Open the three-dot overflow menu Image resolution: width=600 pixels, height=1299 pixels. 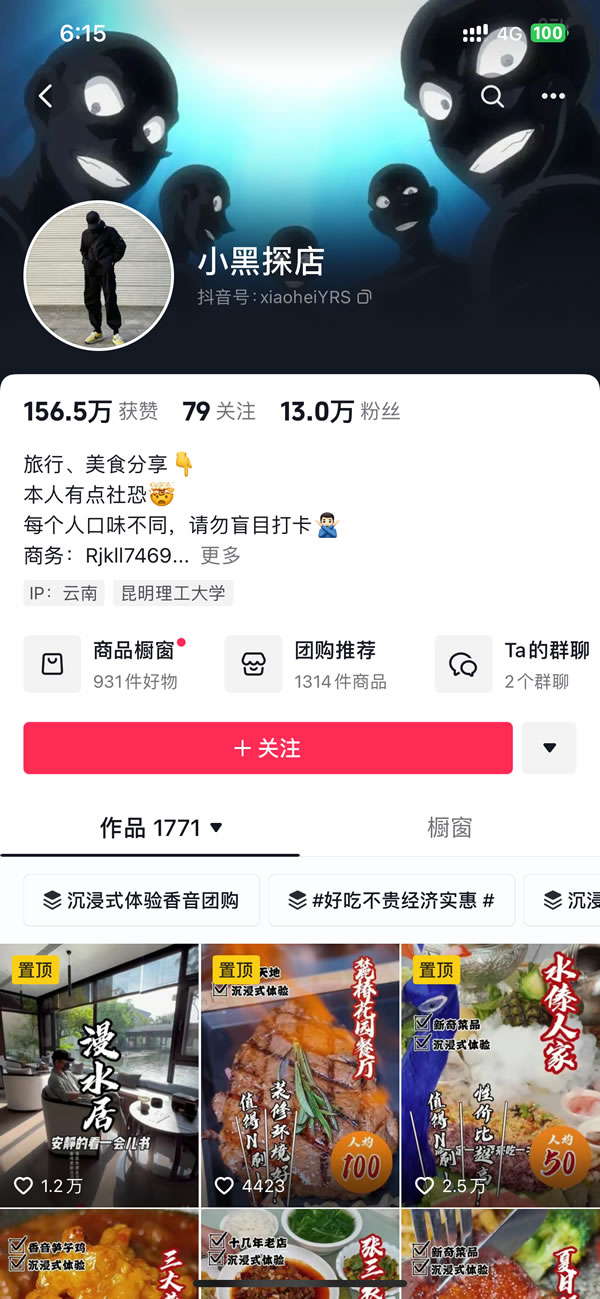[553, 96]
